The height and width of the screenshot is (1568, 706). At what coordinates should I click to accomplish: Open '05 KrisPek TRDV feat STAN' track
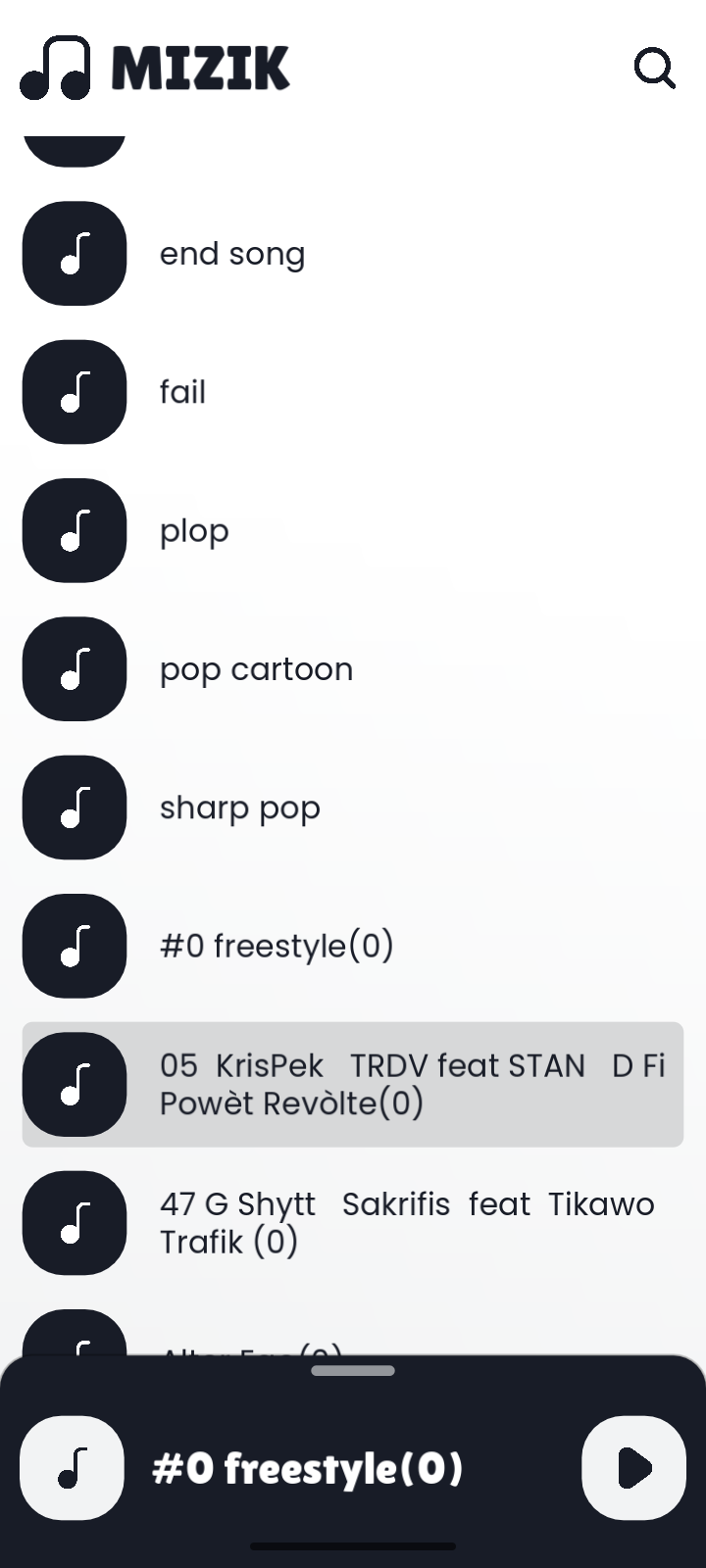(x=353, y=1085)
